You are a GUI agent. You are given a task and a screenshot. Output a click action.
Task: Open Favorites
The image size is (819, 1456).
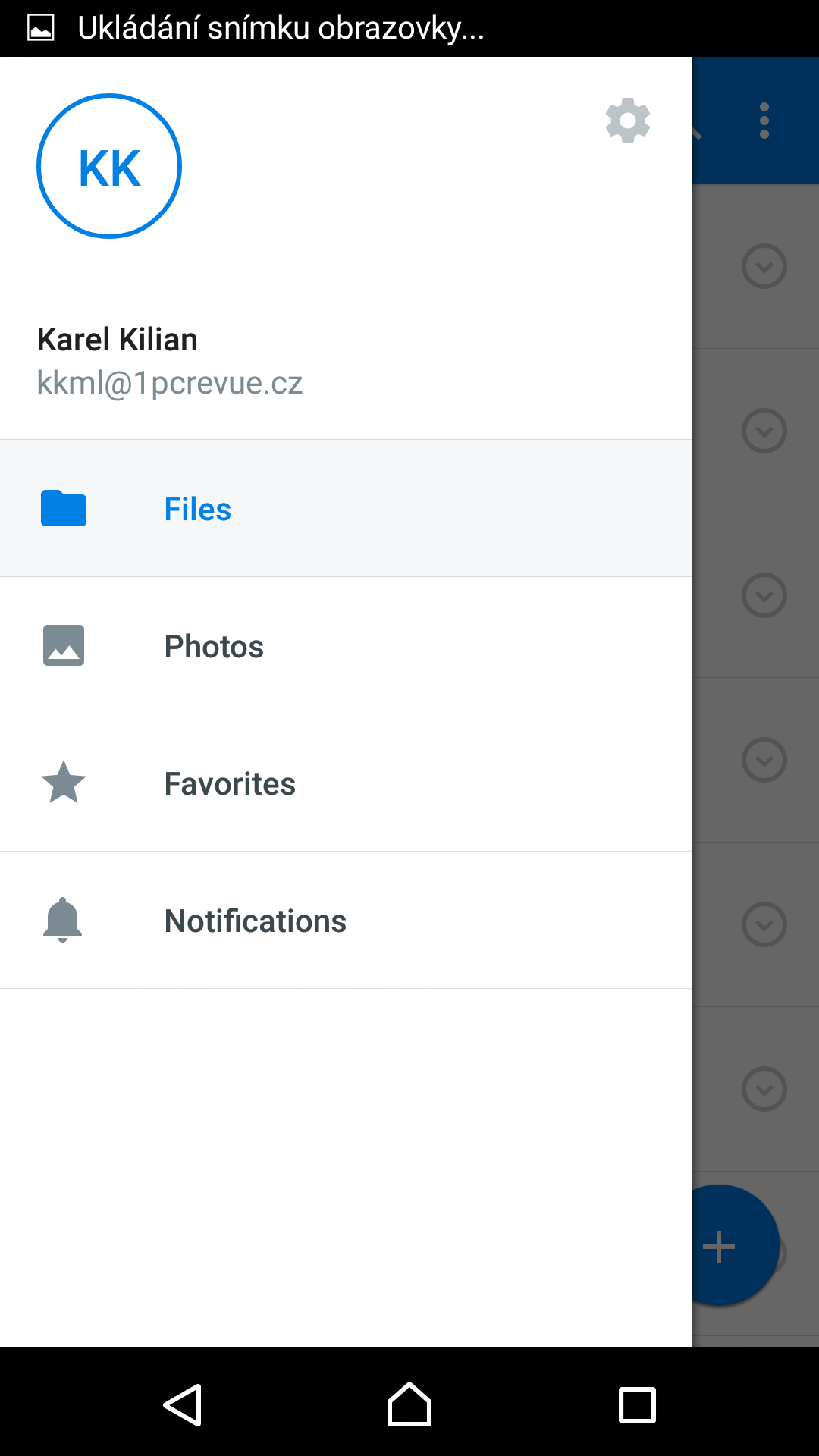346,783
